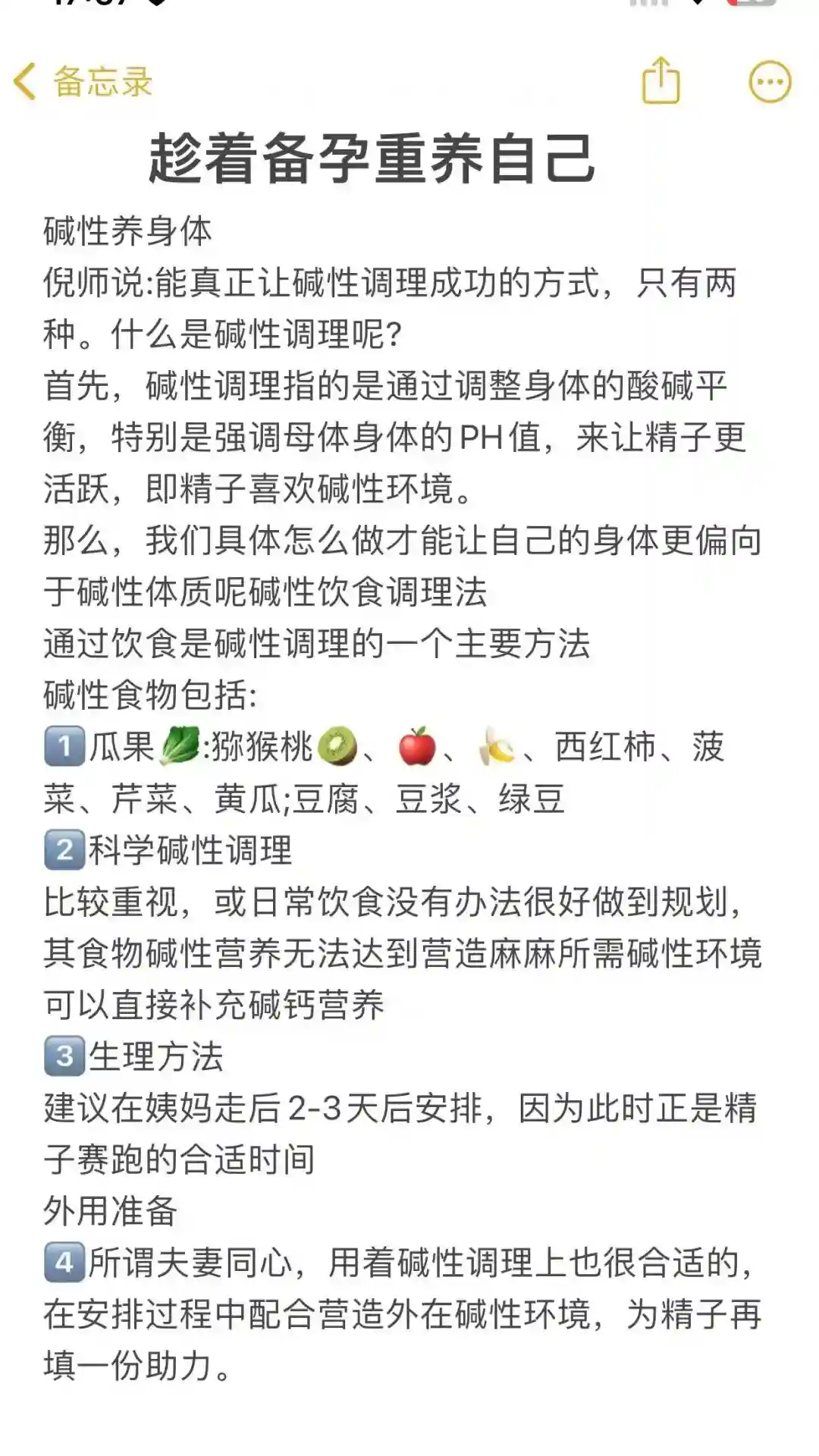Share this note
The width and height of the screenshot is (819, 1456).
point(661,80)
